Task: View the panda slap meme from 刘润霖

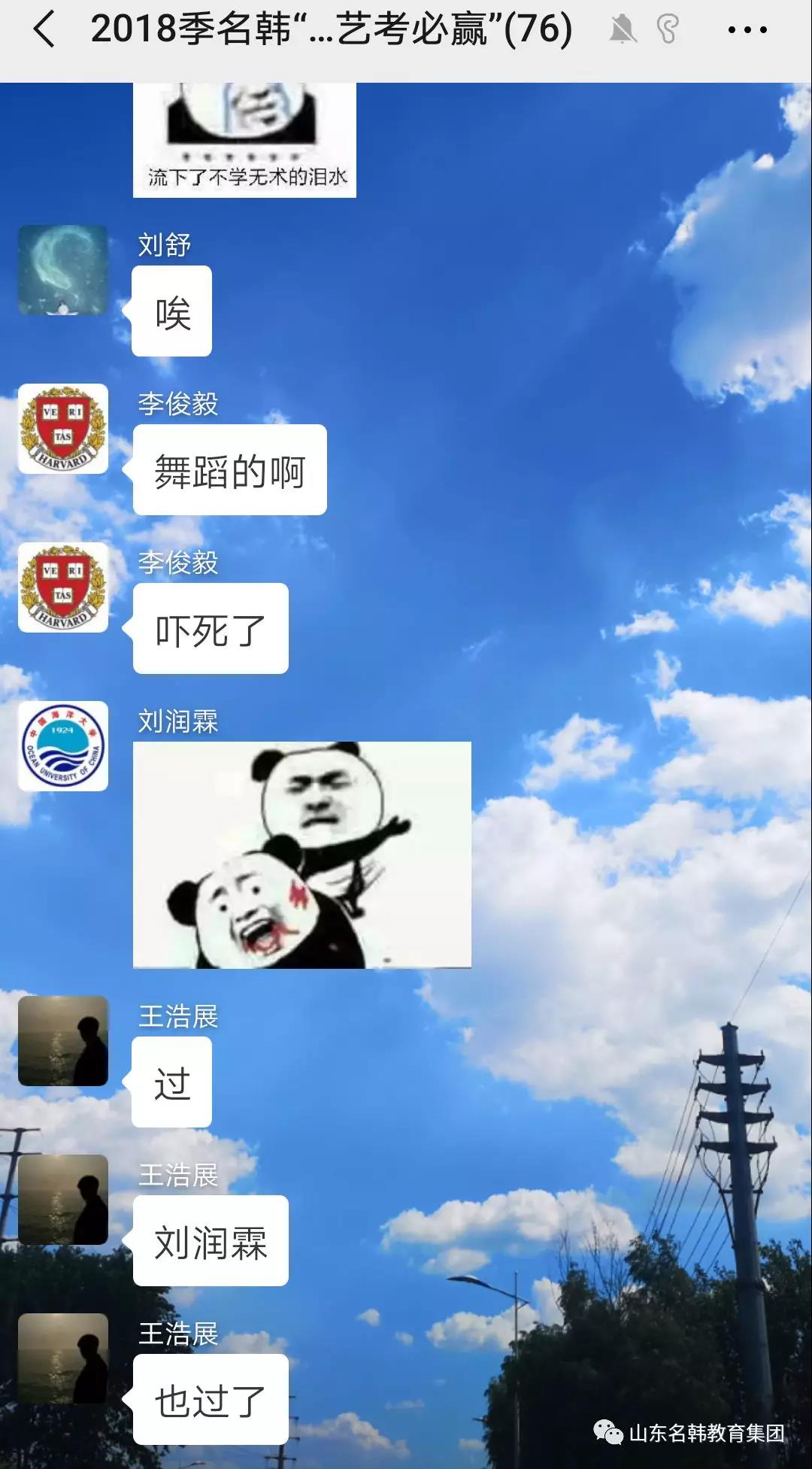Action: tap(302, 854)
